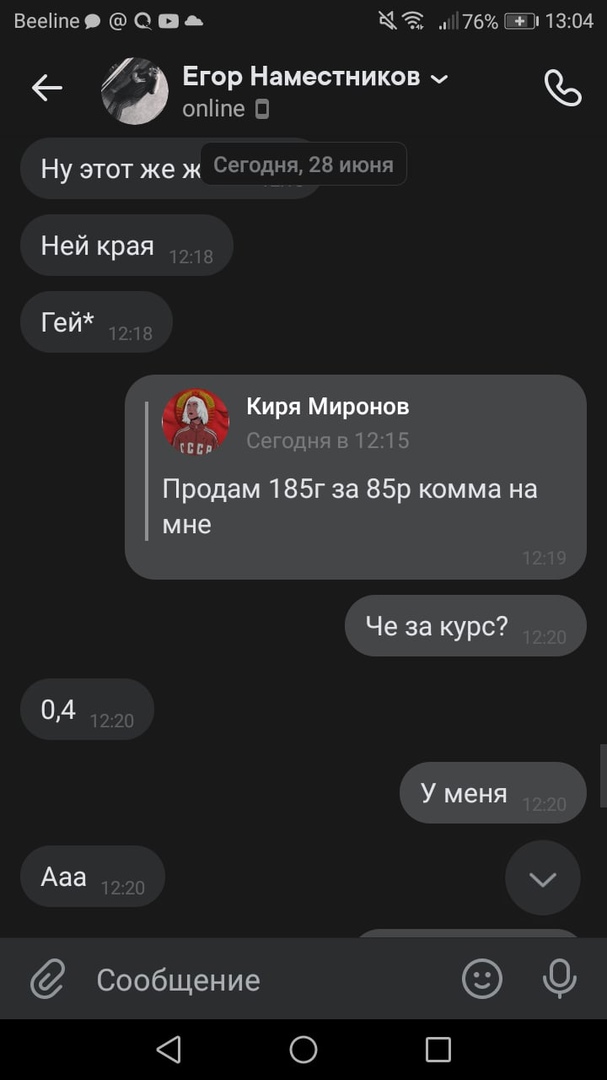
Task: Start a voice call with Егор Наместников
Action: [562, 88]
